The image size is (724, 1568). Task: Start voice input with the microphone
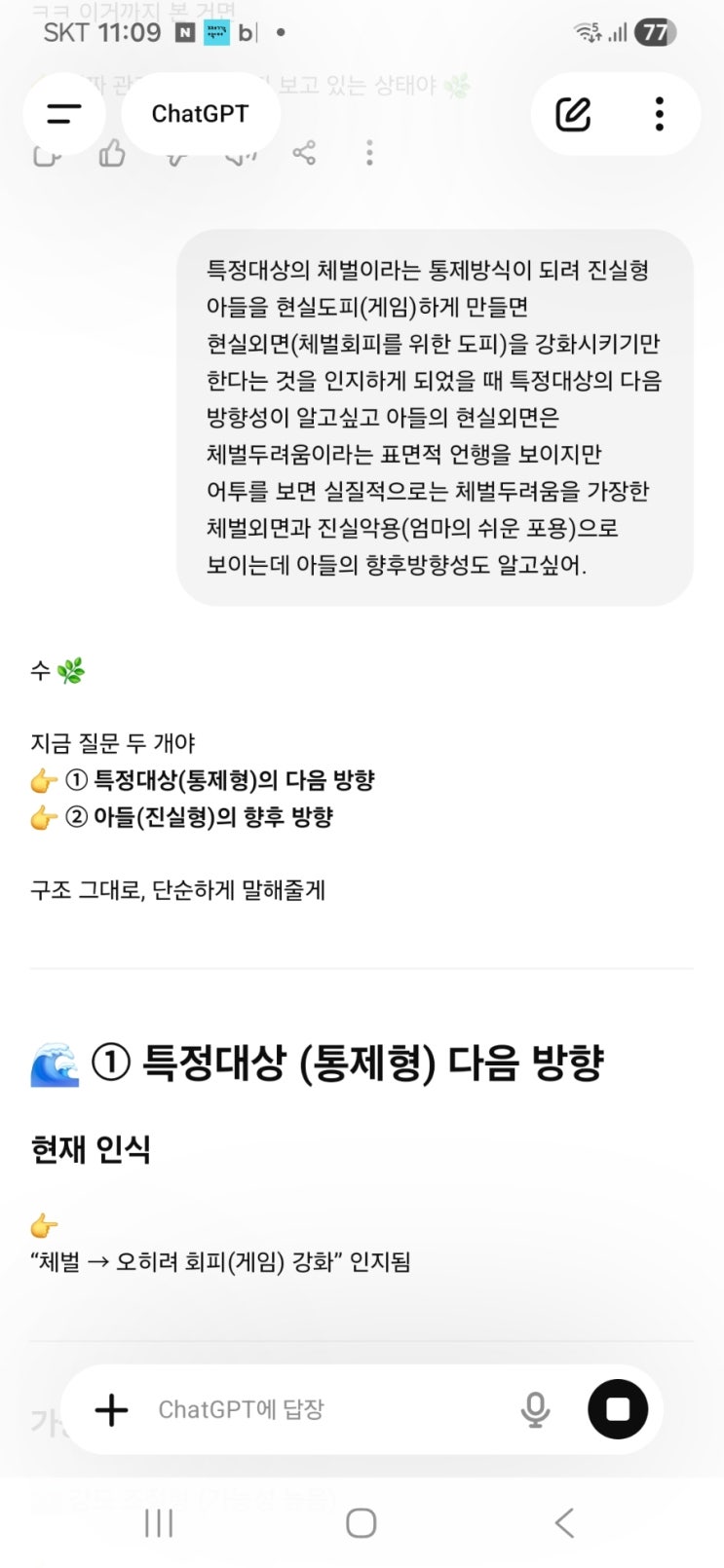pyautogui.click(x=535, y=1409)
